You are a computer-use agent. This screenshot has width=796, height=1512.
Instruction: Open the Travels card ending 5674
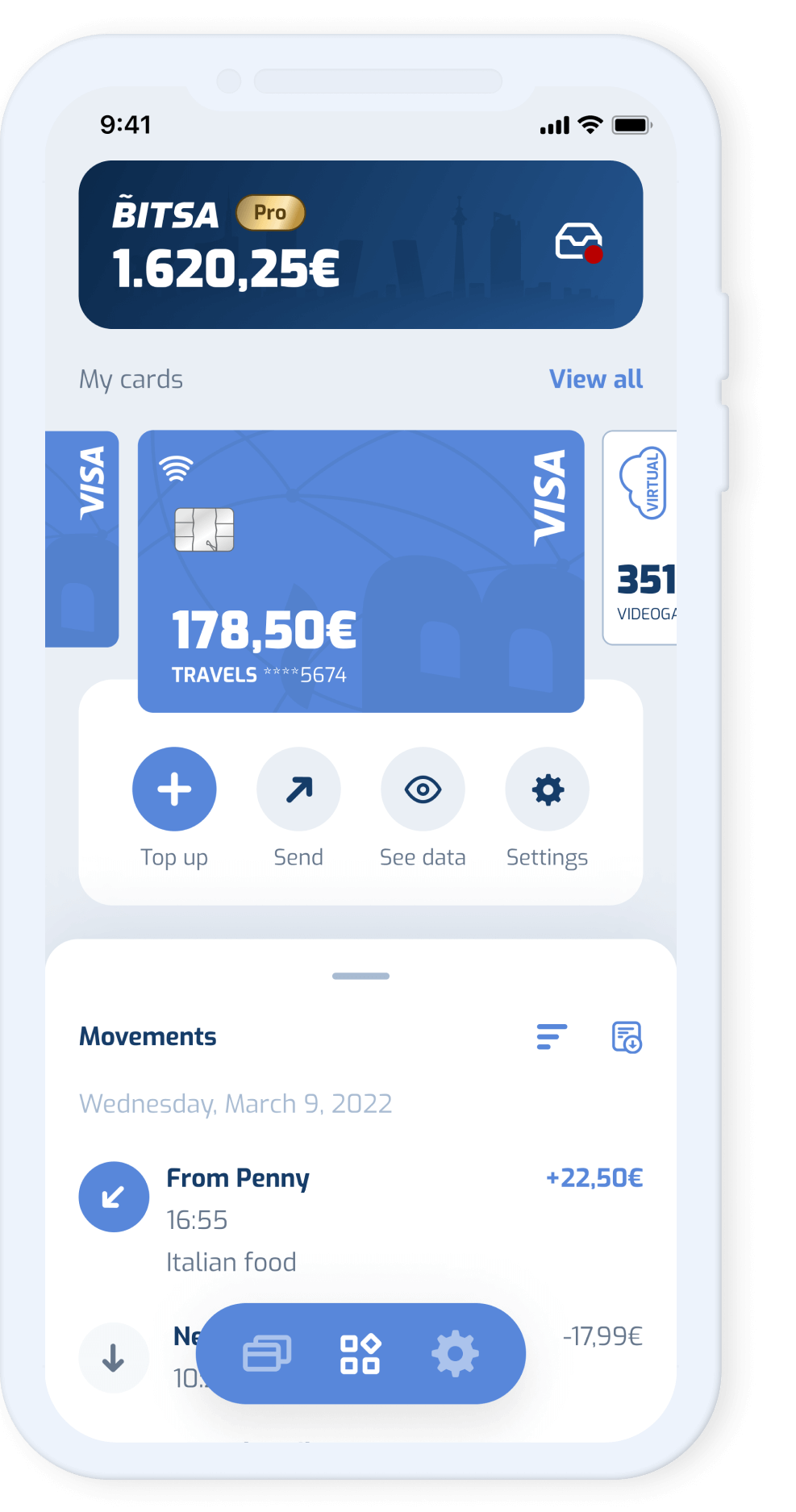point(360,571)
